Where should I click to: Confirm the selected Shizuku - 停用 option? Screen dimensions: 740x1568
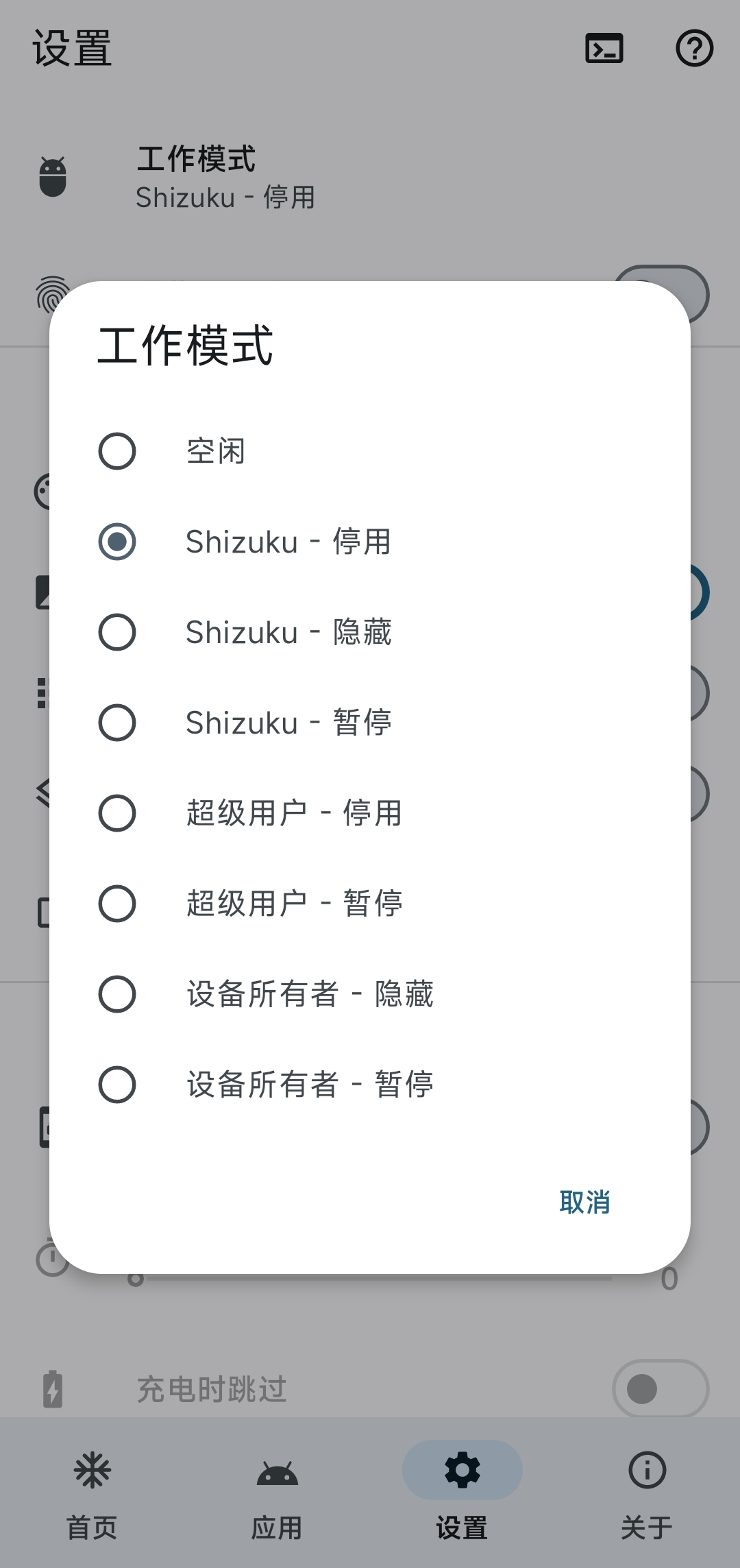[116, 541]
